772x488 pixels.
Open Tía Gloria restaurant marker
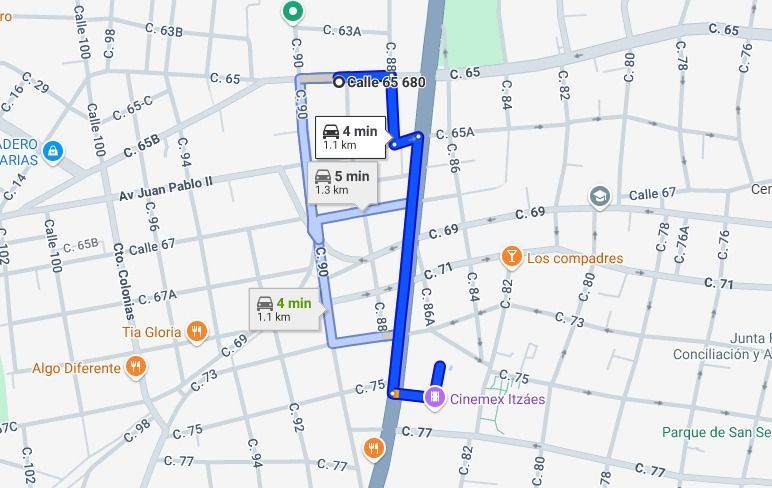(x=196, y=332)
